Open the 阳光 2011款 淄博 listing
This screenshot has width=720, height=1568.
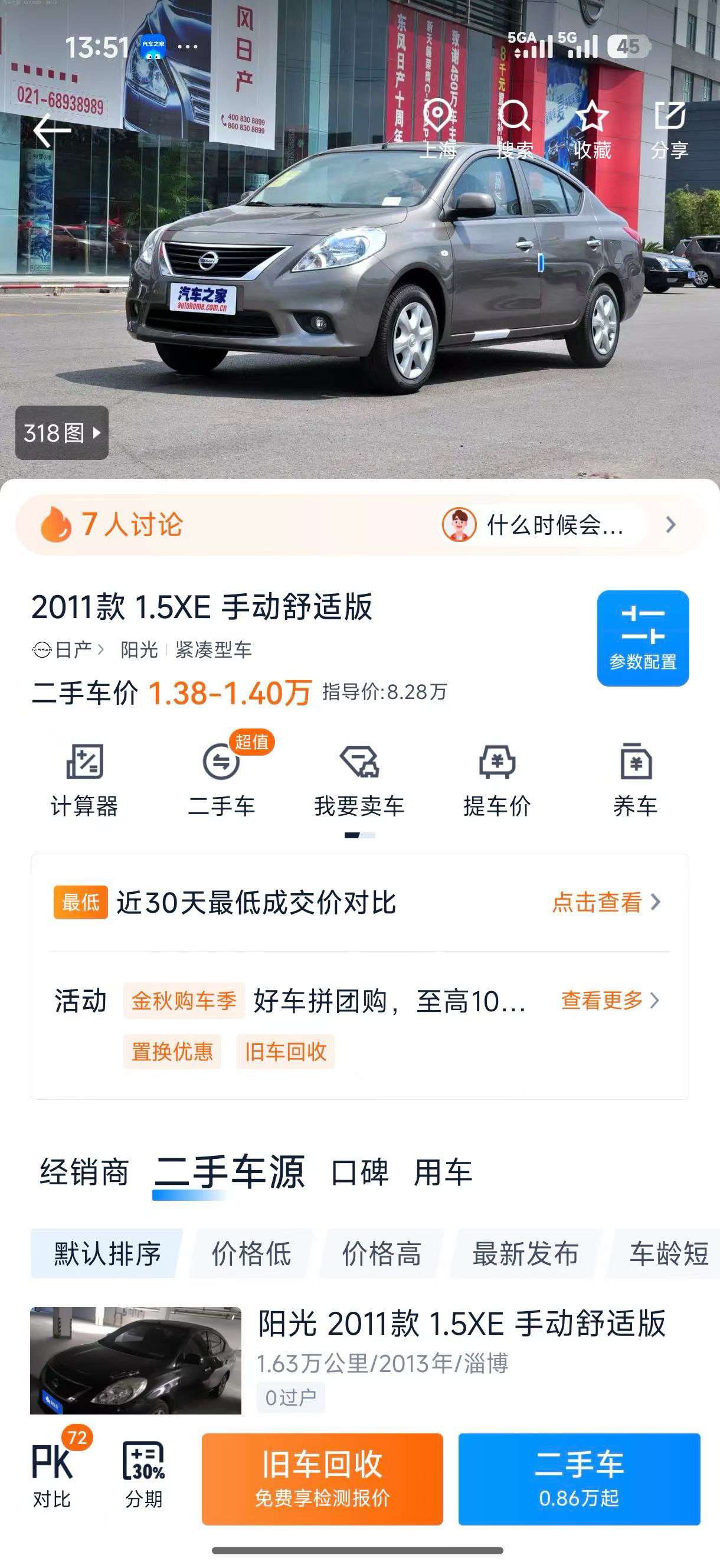359,1360
